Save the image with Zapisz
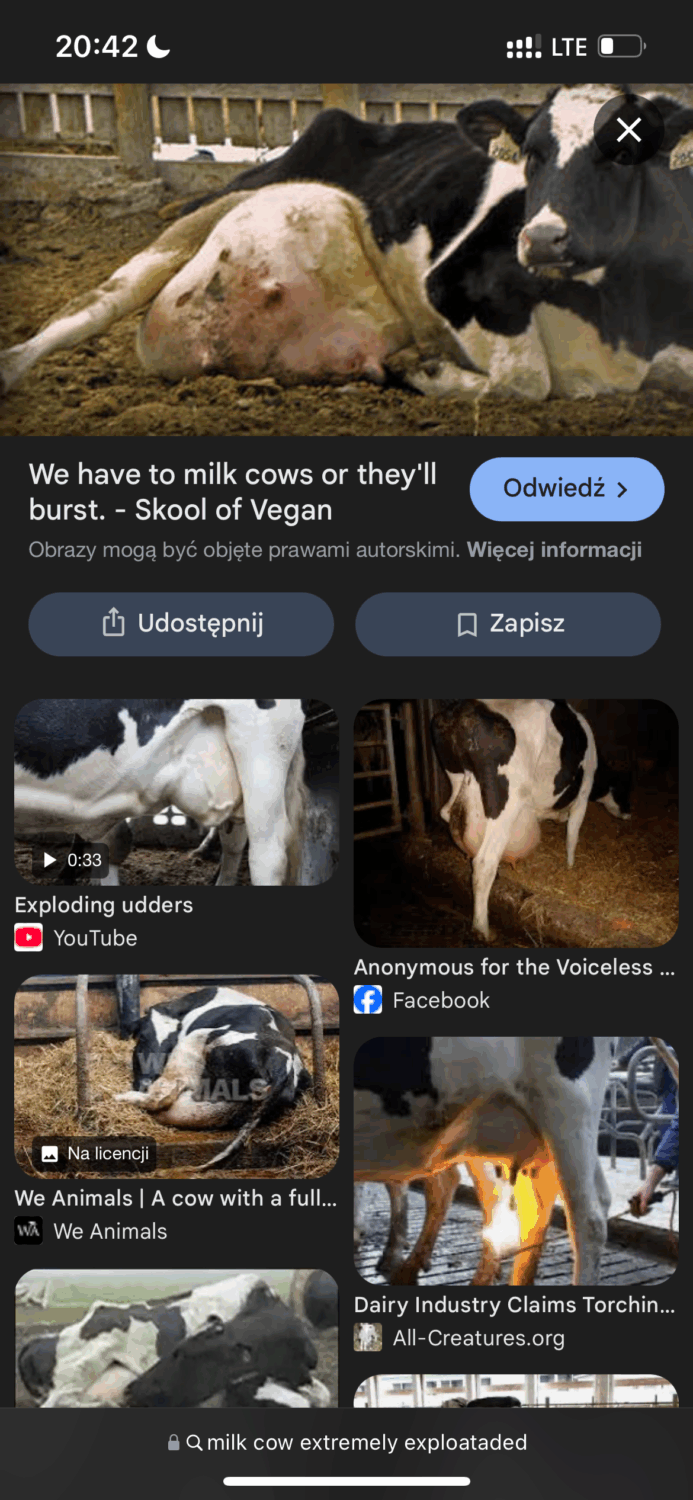Viewport: 693px width, 1500px height. [508, 624]
